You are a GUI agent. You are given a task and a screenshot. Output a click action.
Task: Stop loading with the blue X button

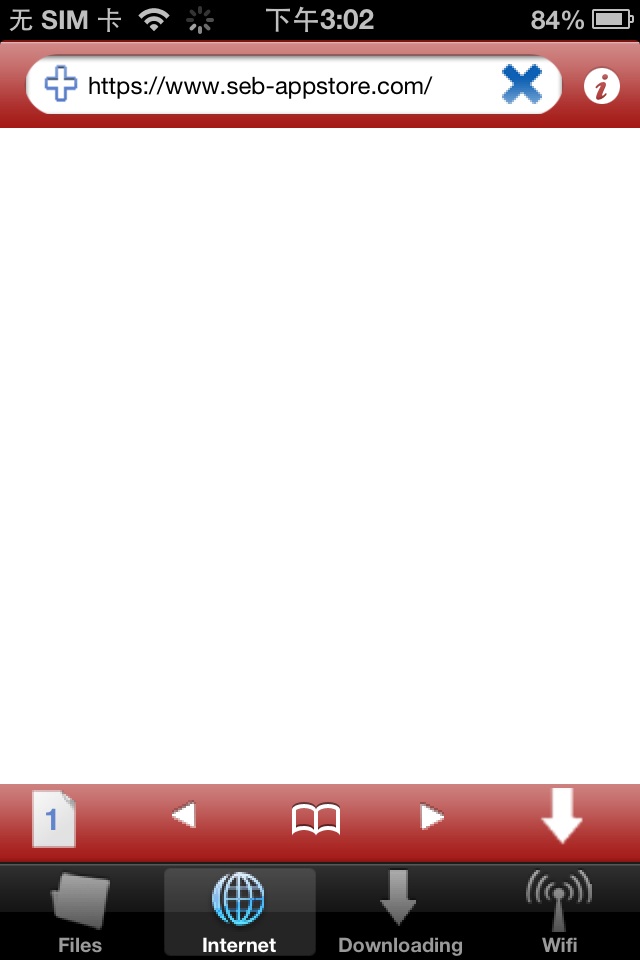(x=521, y=85)
